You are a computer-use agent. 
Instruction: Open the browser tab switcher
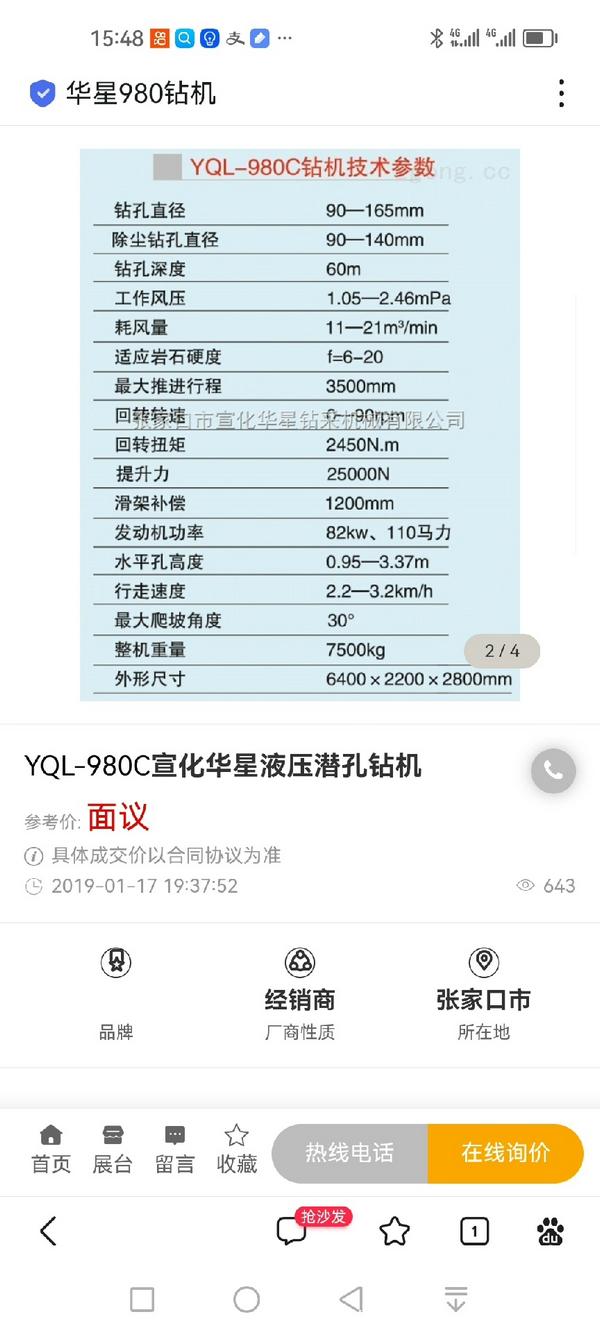pos(474,1231)
